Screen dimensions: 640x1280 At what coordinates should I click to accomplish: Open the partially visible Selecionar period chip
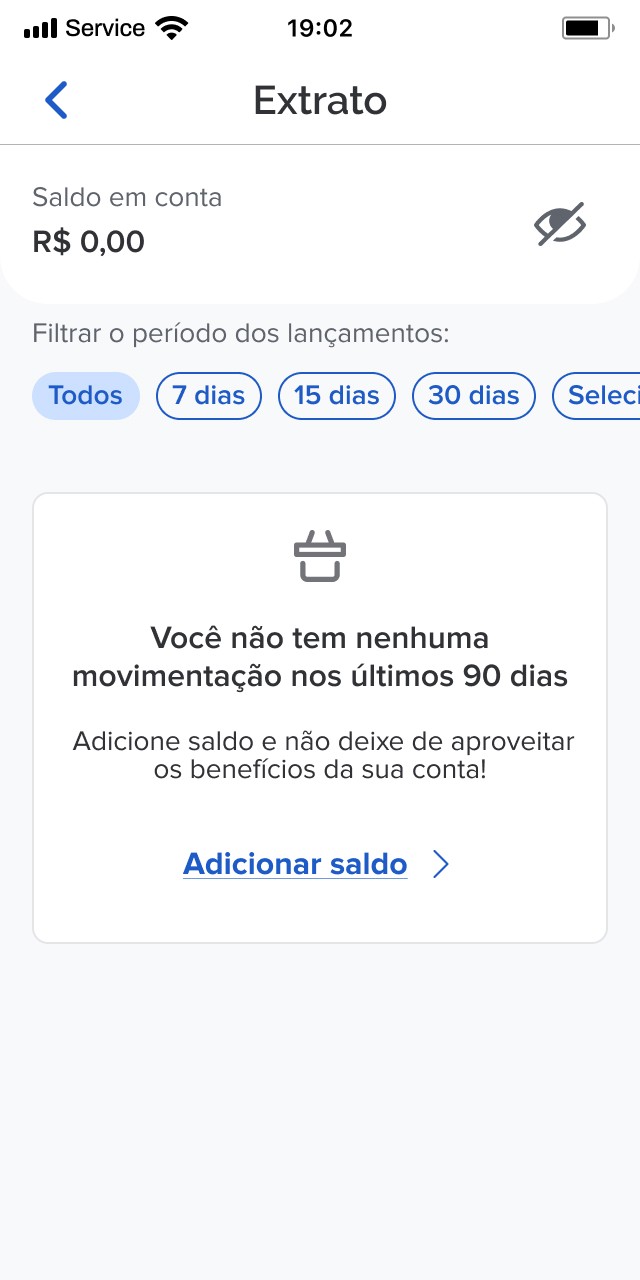(x=600, y=395)
